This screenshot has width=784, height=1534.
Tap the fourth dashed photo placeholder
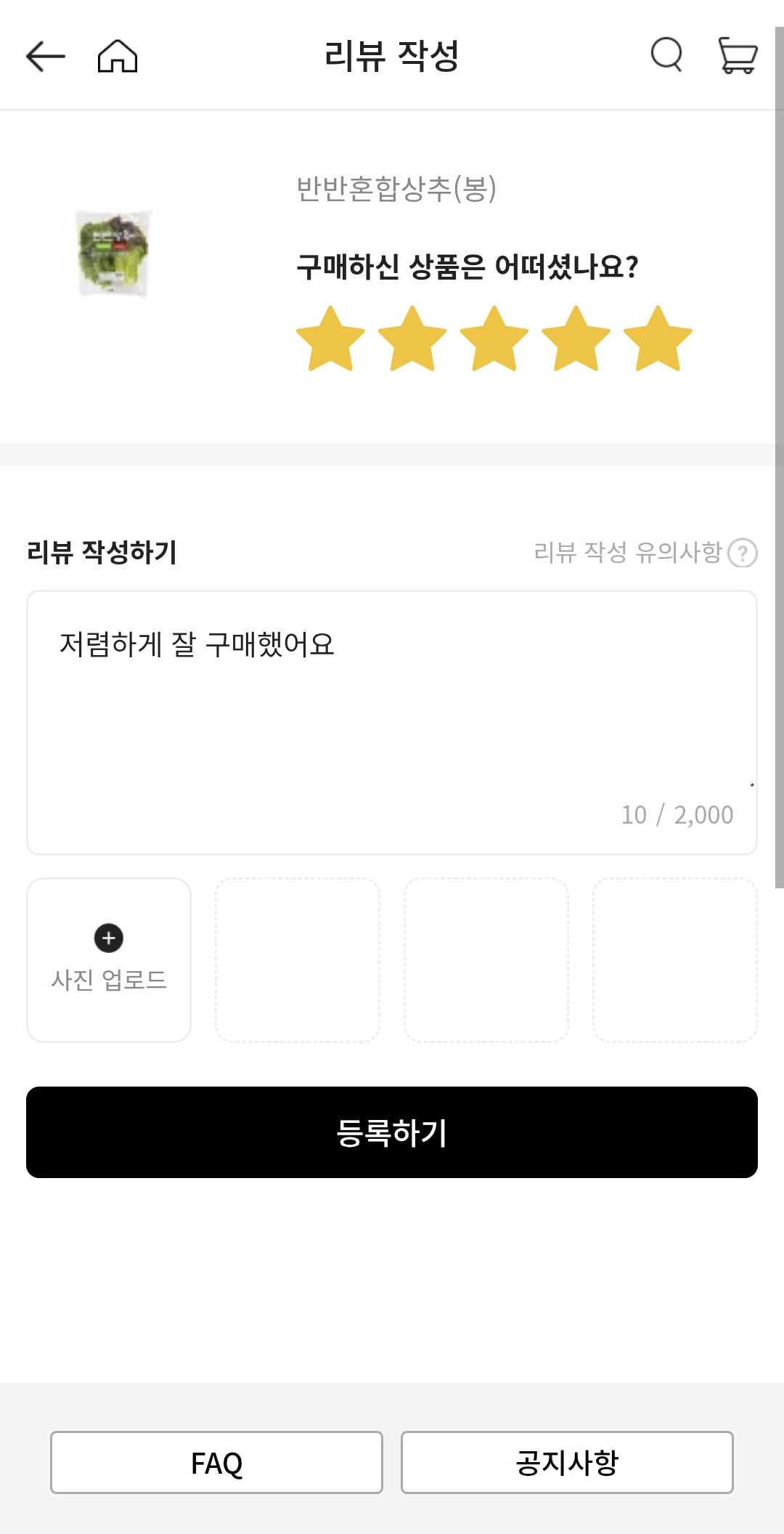tap(677, 959)
